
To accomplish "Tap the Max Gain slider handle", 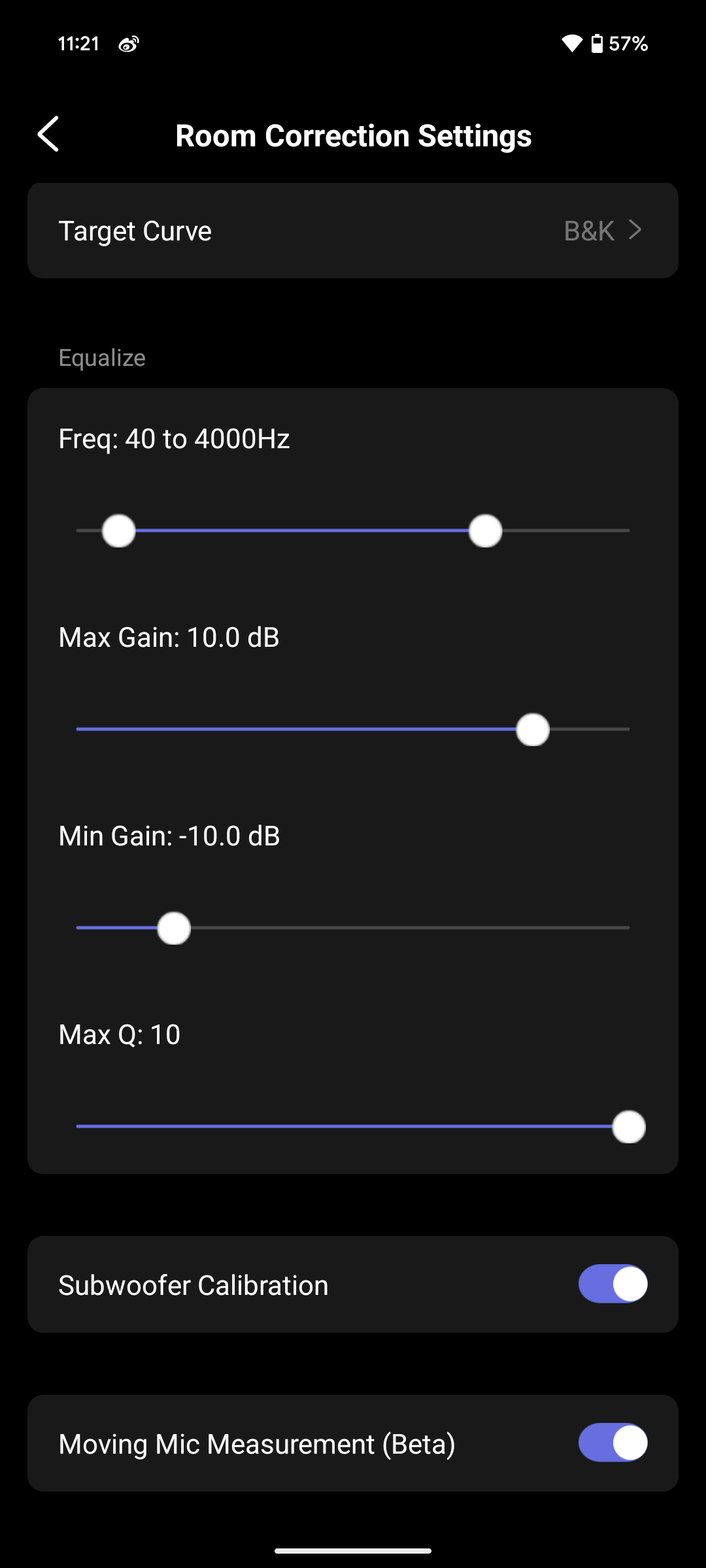I will coord(533,729).
